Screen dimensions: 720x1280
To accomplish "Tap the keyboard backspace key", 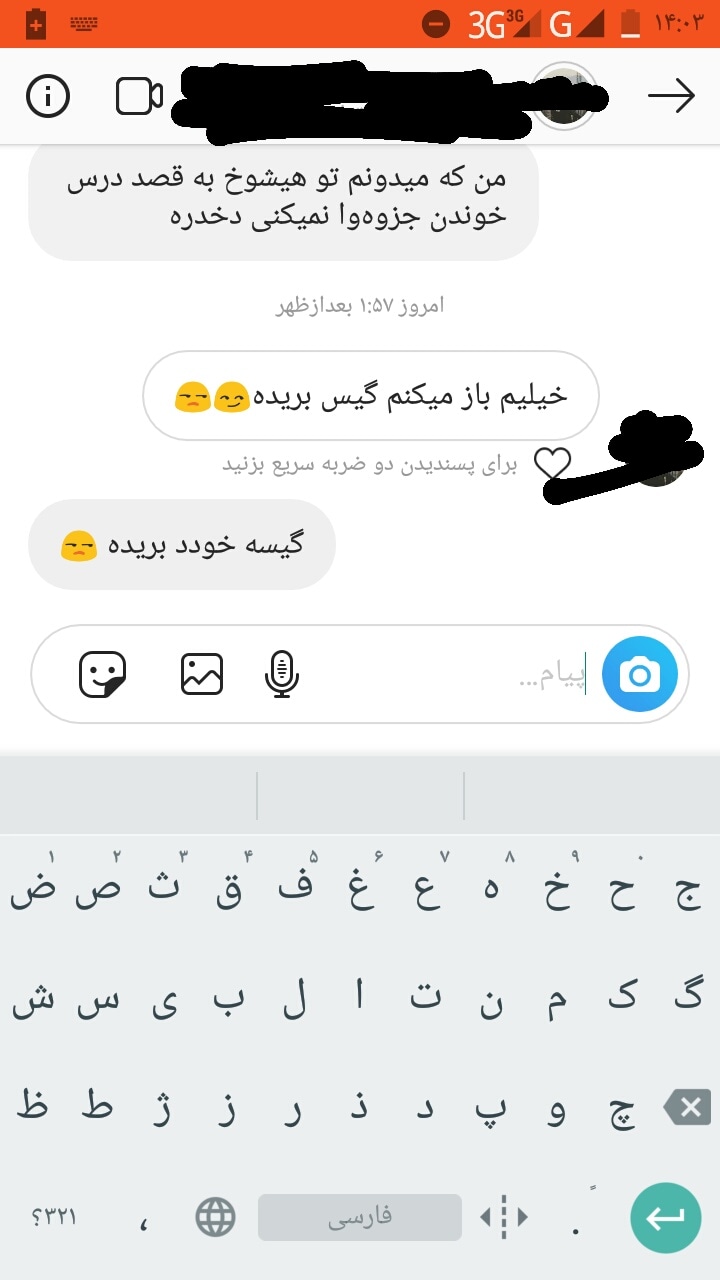I will (x=688, y=1107).
